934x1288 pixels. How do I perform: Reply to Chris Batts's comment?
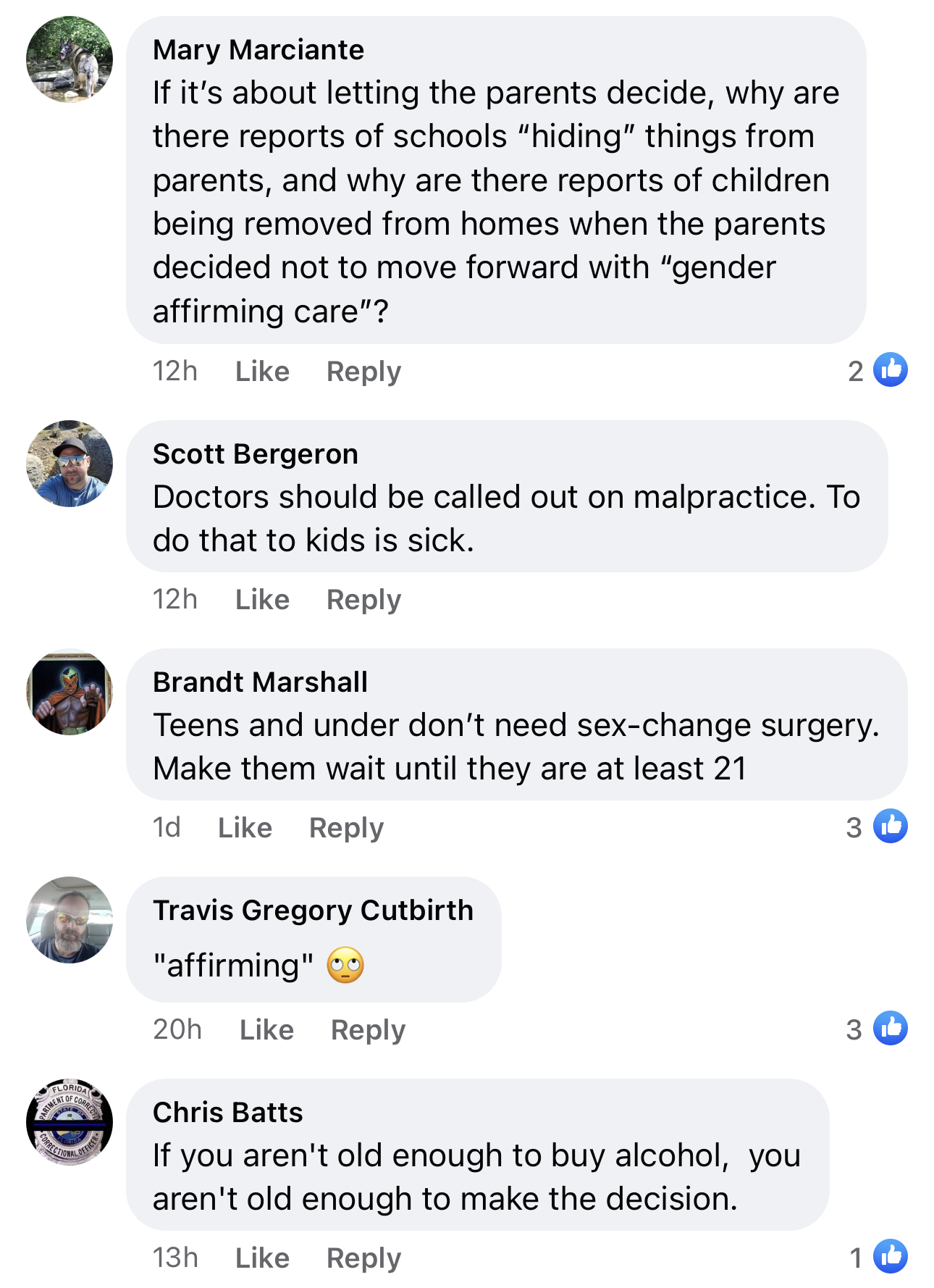click(x=363, y=1258)
